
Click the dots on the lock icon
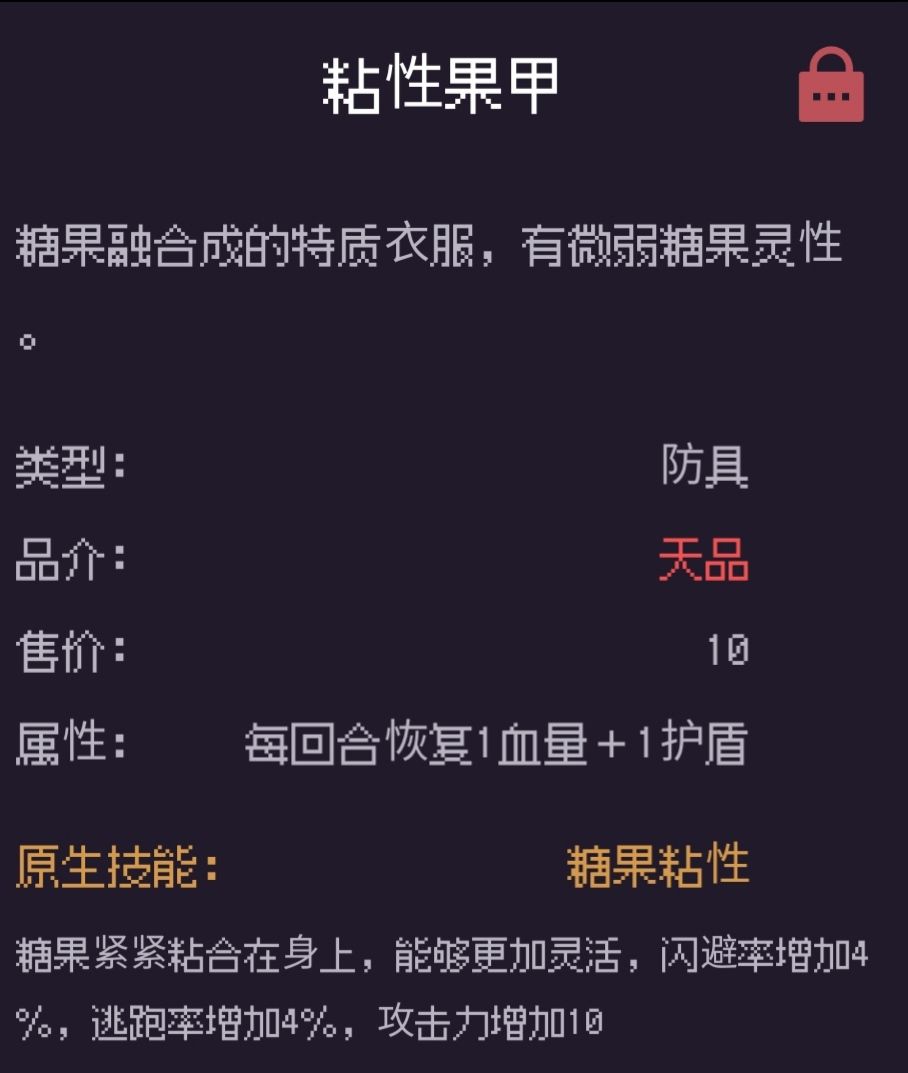[x=829, y=98]
